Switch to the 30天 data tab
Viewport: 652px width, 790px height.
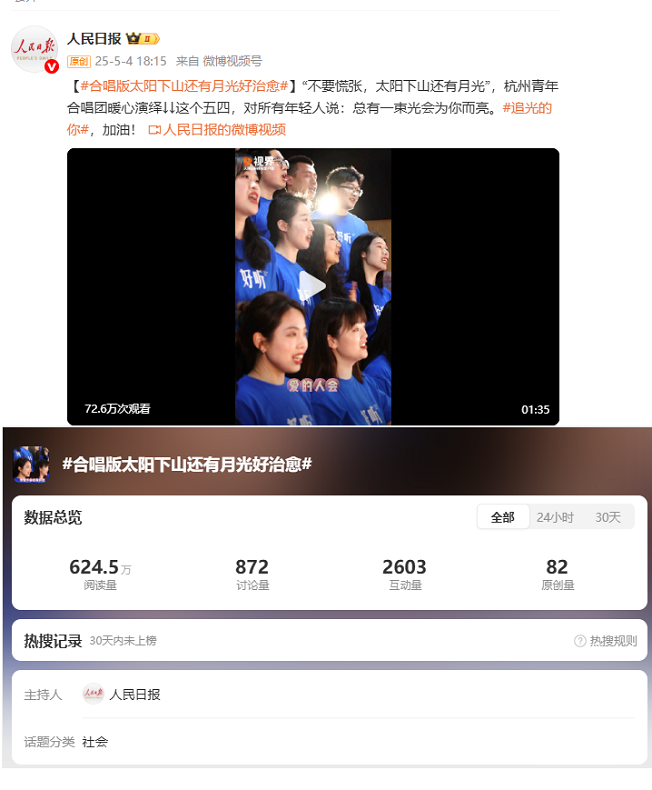pos(608,517)
